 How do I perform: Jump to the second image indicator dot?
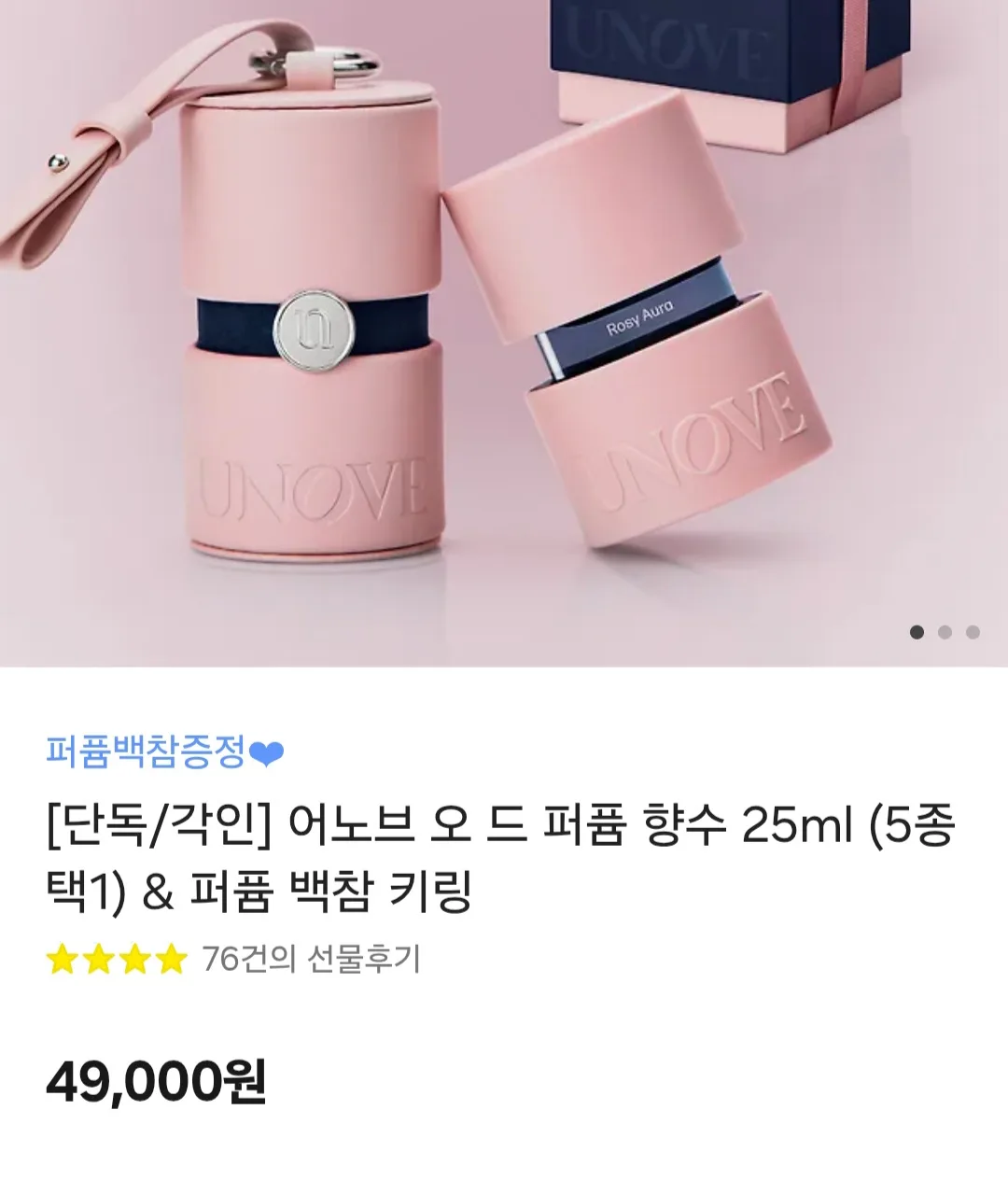click(945, 632)
